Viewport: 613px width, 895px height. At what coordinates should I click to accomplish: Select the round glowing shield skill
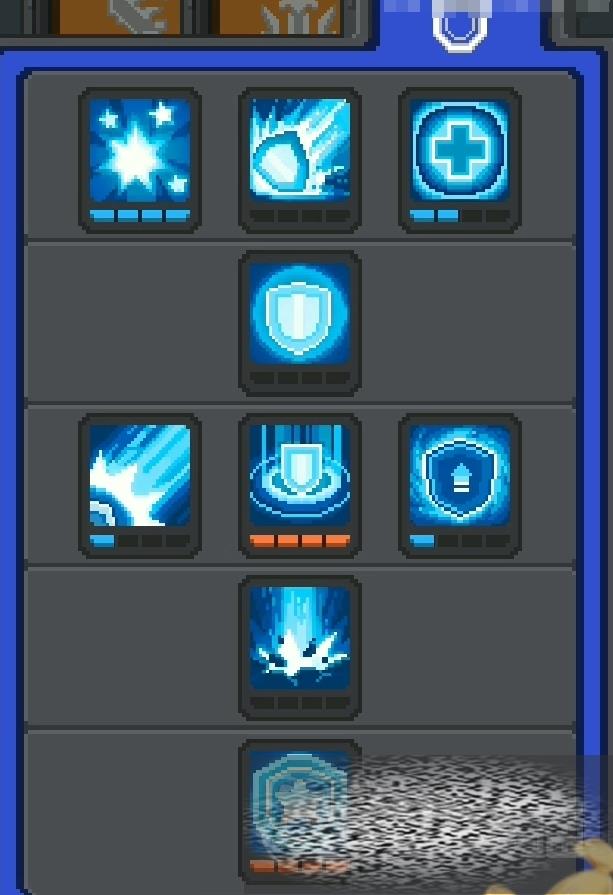point(300,314)
